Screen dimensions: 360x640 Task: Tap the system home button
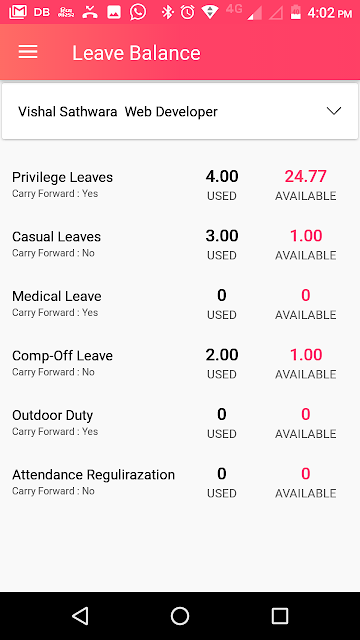point(180,616)
